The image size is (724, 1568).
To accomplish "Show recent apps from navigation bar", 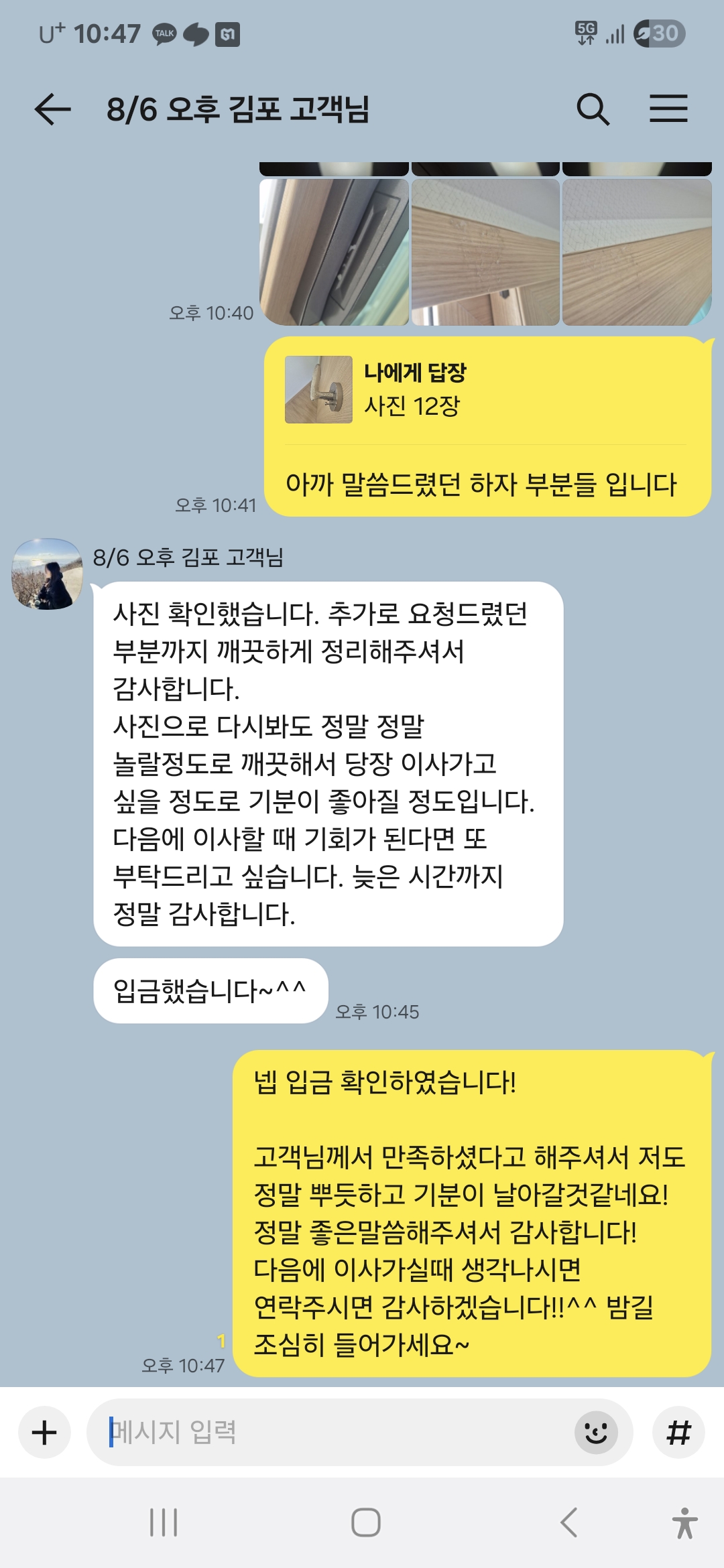I will pos(164,1522).
